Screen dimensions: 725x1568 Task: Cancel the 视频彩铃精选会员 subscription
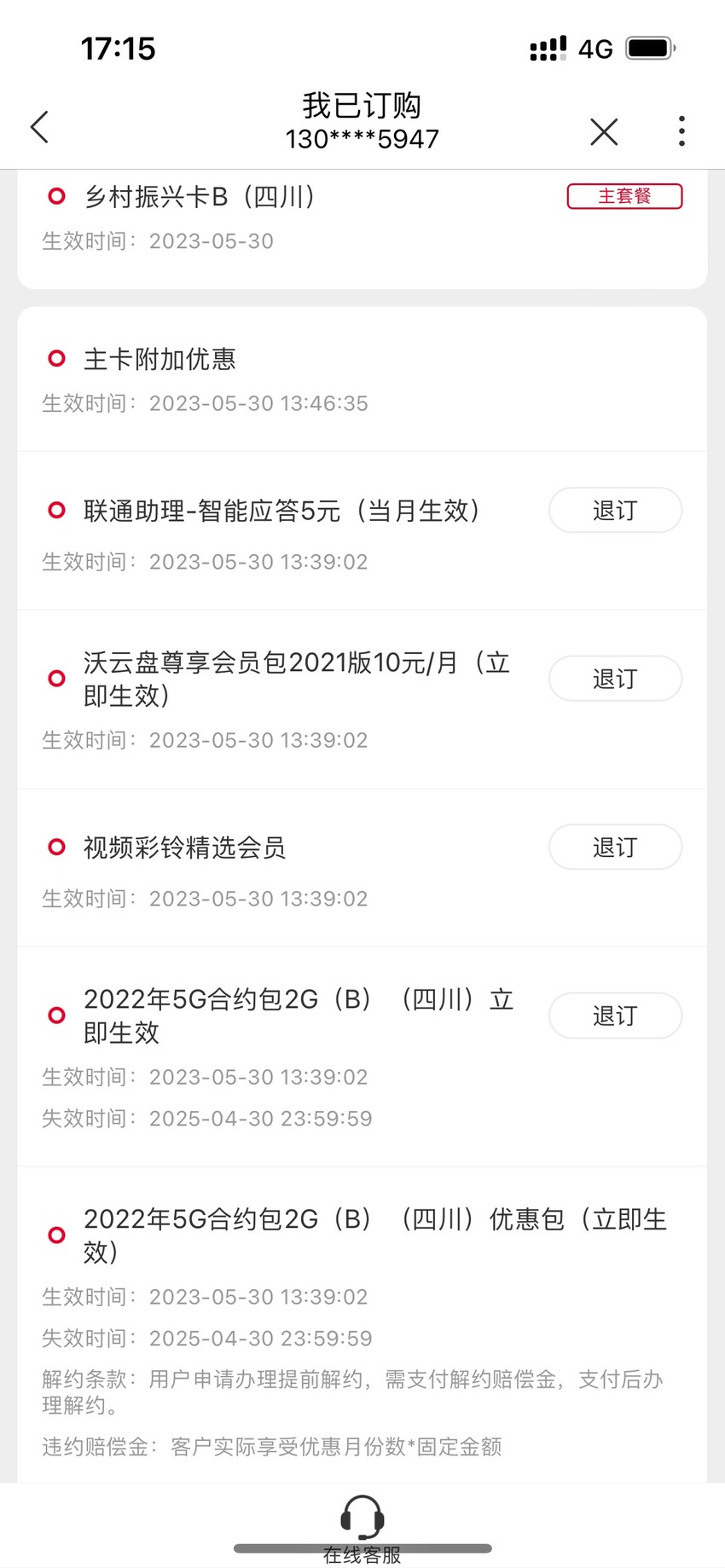click(615, 848)
